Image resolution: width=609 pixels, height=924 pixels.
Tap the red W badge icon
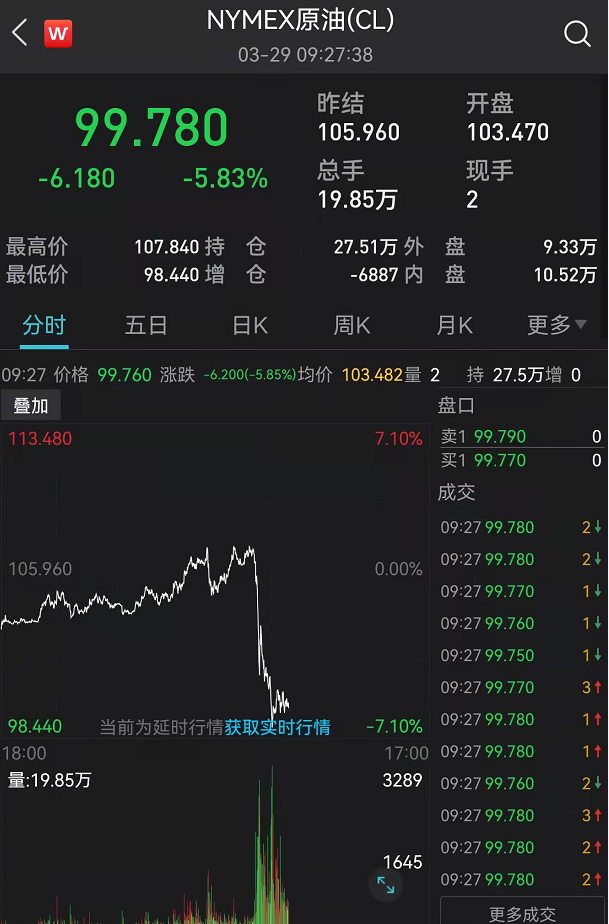coord(58,33)
